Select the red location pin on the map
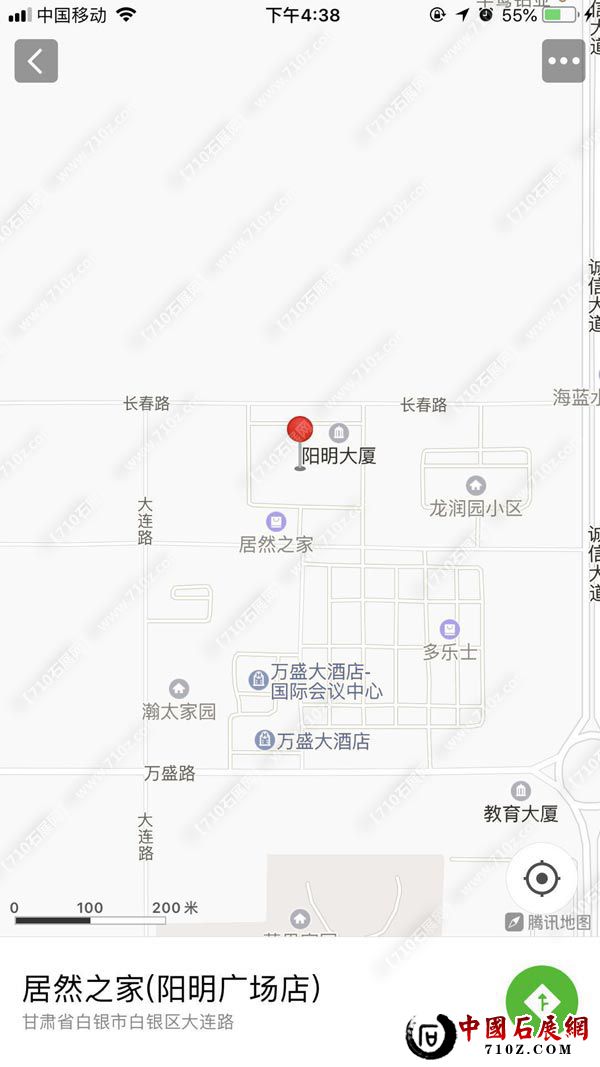Screen dimensions: 600x1067 [300, 432]
